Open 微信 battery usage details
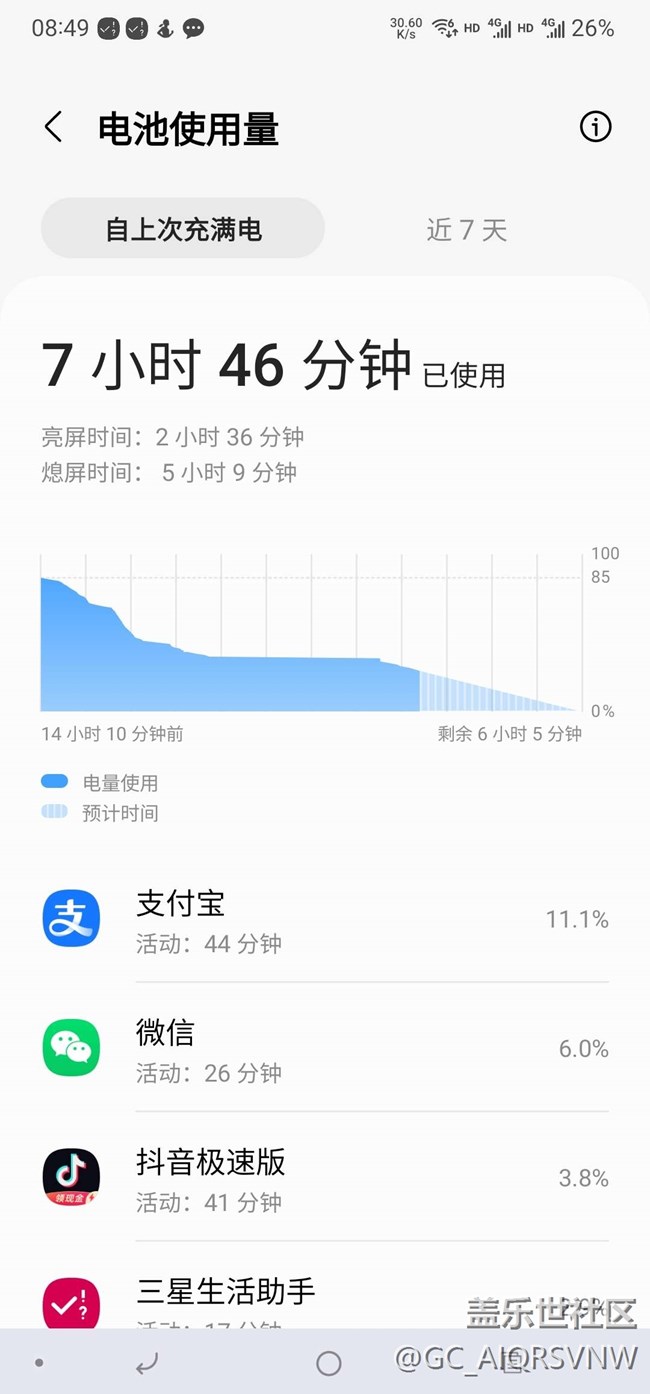Viewport: 650px width, 1394px height. 325,1048
